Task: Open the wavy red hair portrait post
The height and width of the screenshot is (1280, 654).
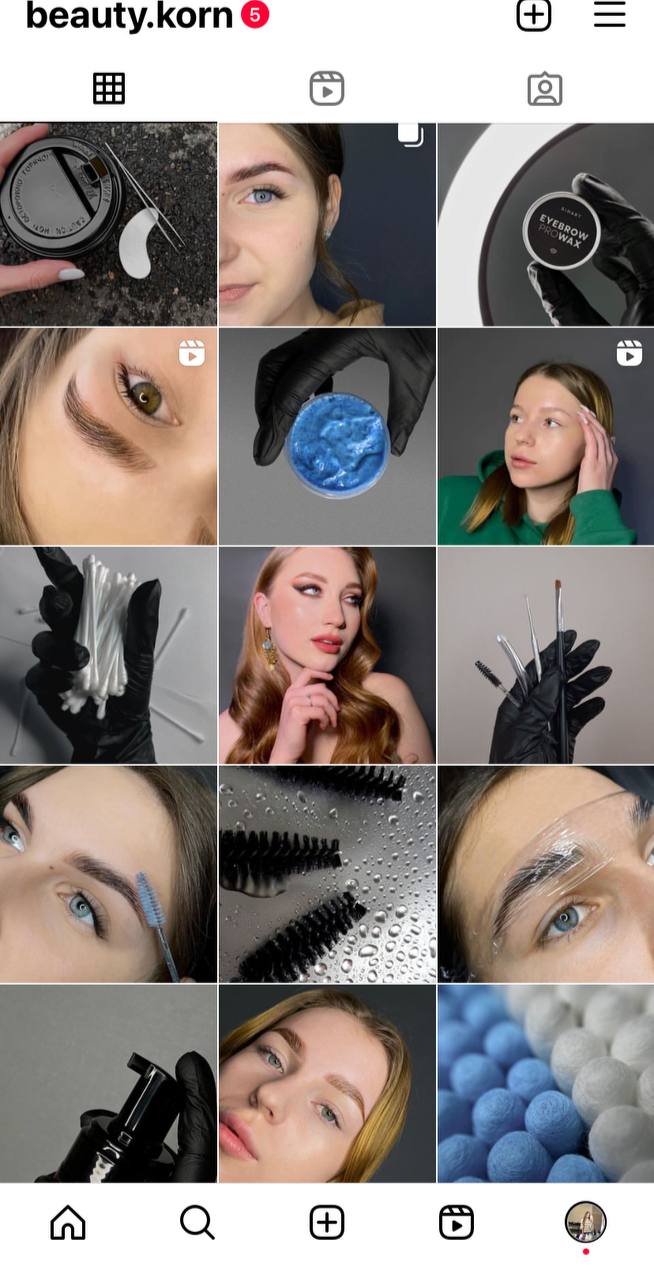Action: 327,656
